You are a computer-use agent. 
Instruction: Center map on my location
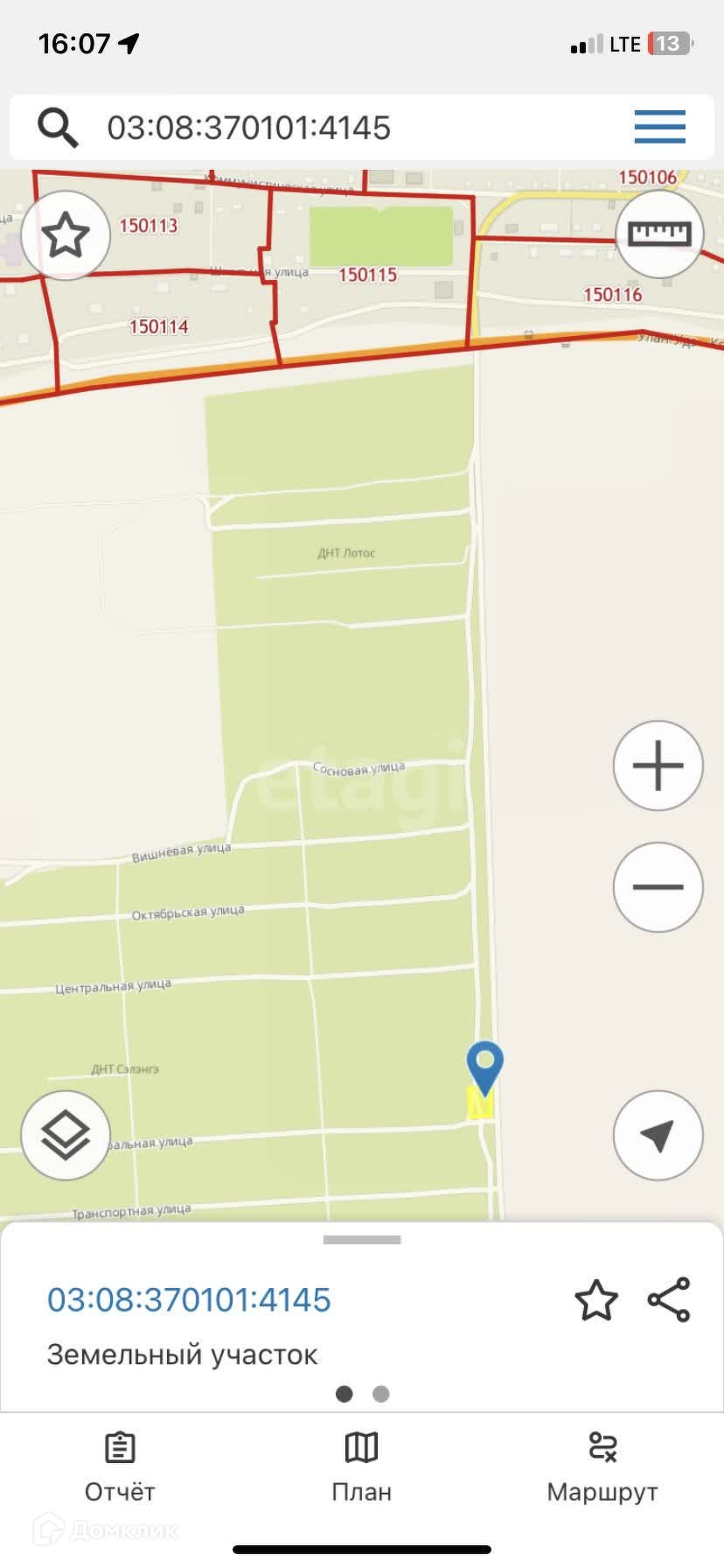click(658, 1135)
